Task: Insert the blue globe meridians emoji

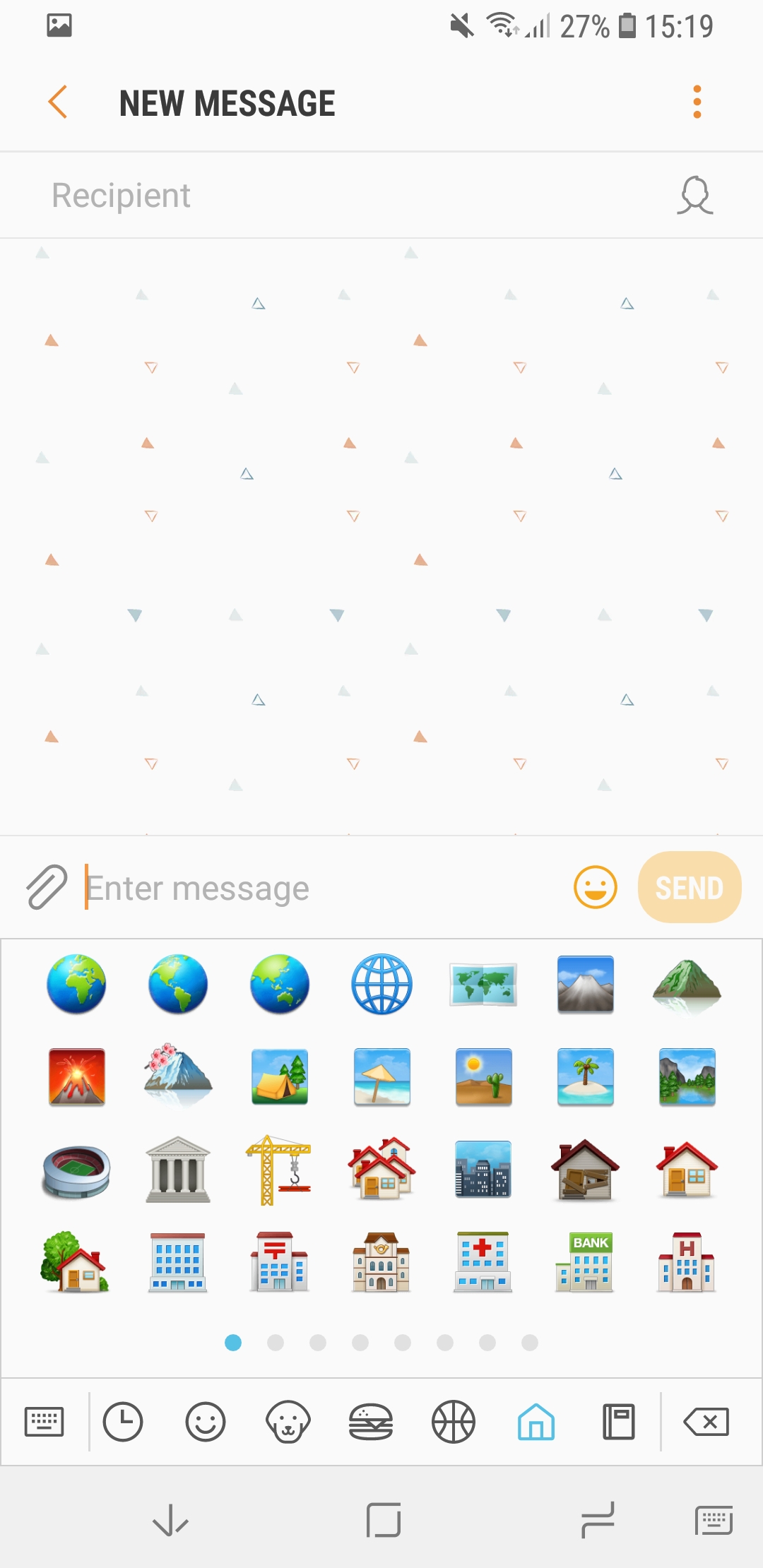Action: pos(381,984)
